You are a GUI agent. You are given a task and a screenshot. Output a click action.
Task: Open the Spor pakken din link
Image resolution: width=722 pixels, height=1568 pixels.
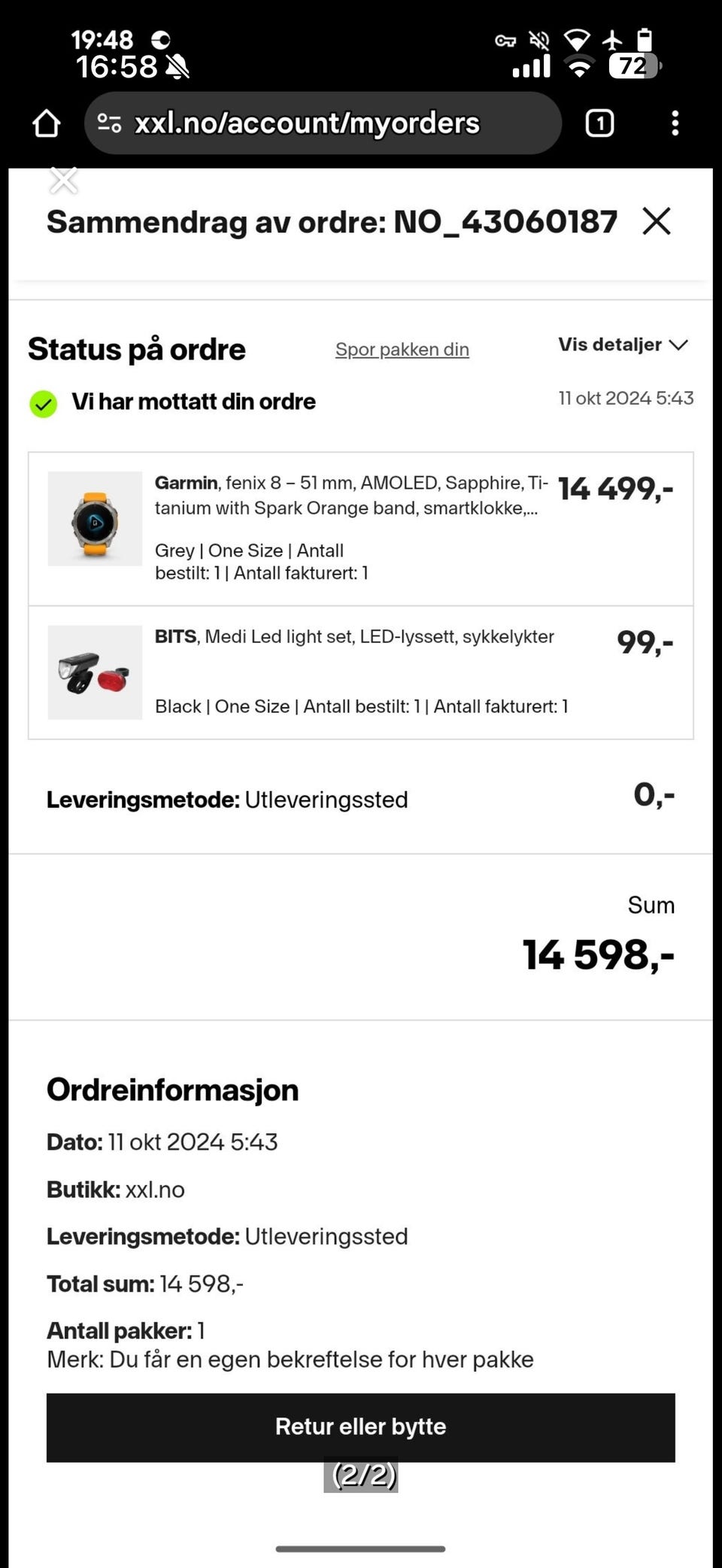coord(402,349)
